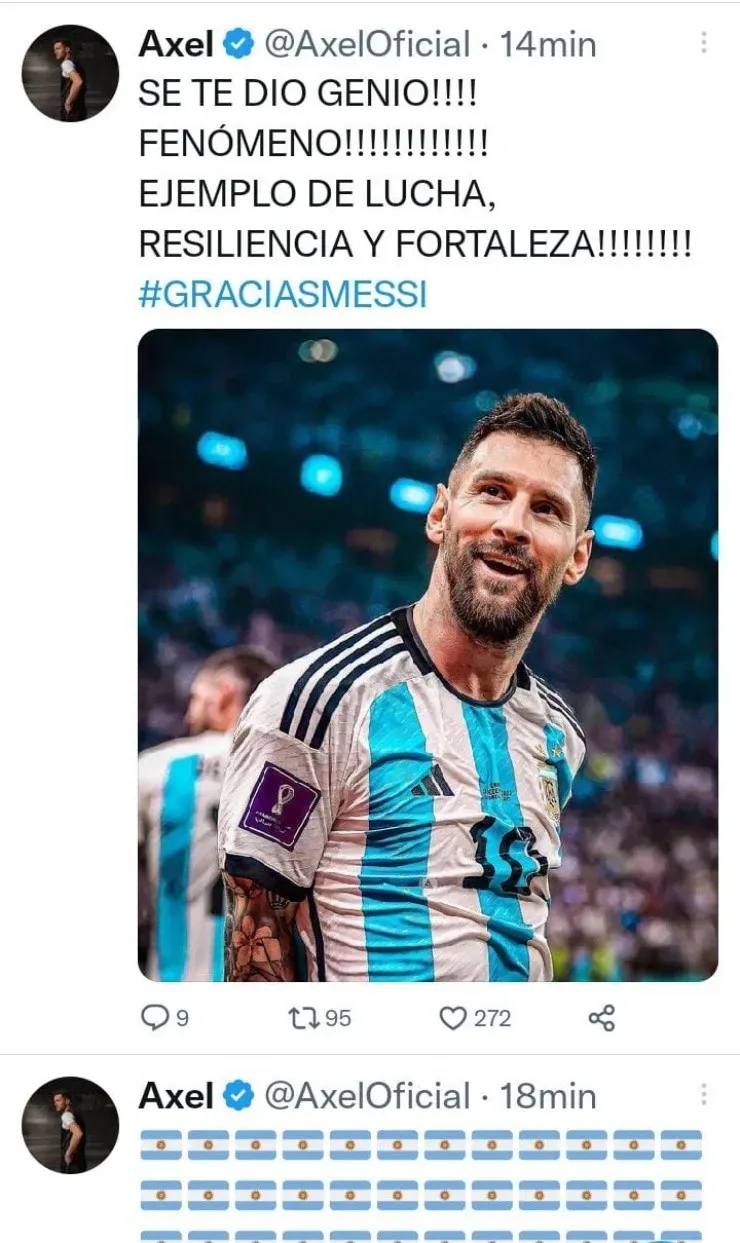Open overflow menu on the 14min tweet
Viewport: 740px width, 1243px height.
704,43
